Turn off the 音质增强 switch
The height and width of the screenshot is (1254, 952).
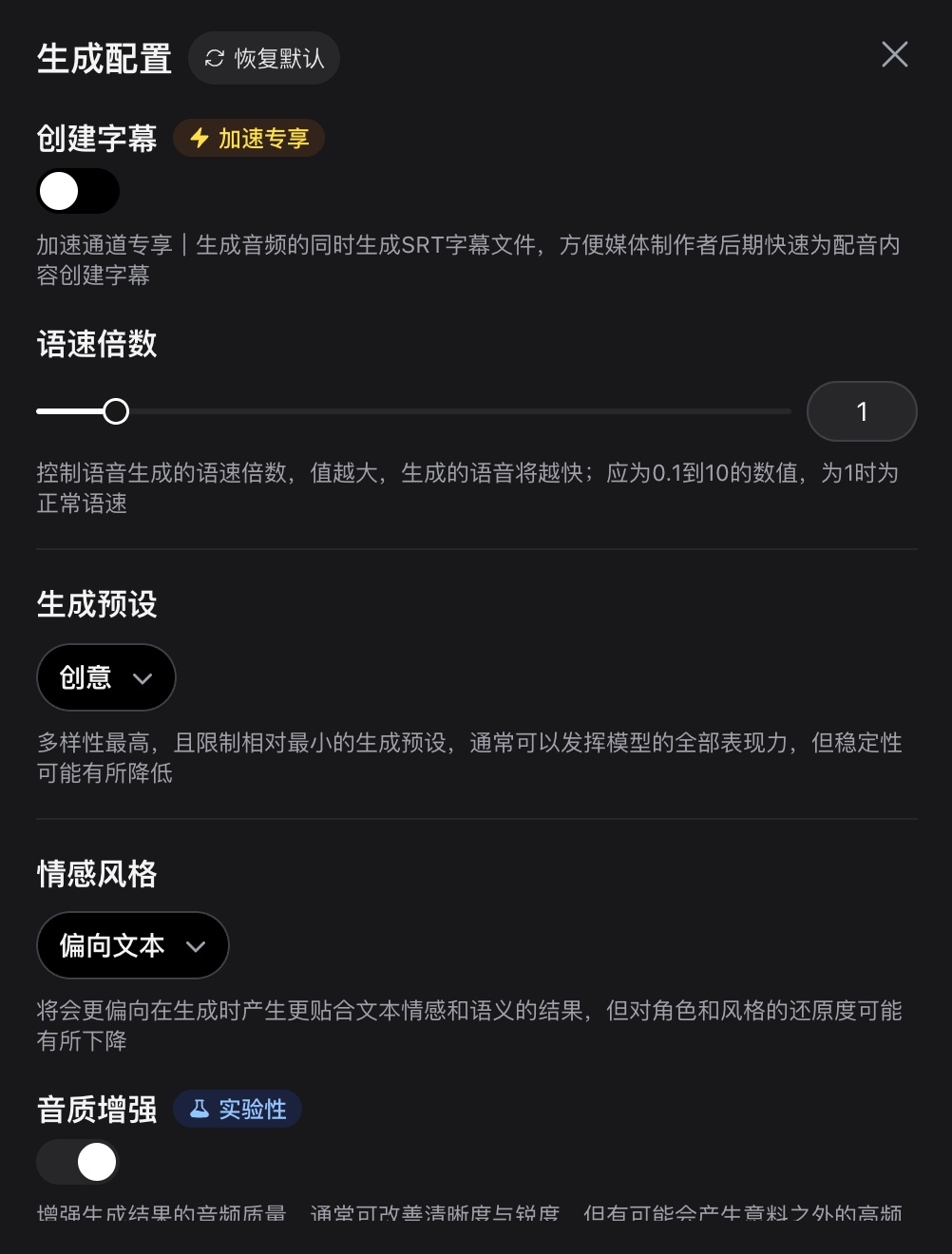tap(78, 1162)
